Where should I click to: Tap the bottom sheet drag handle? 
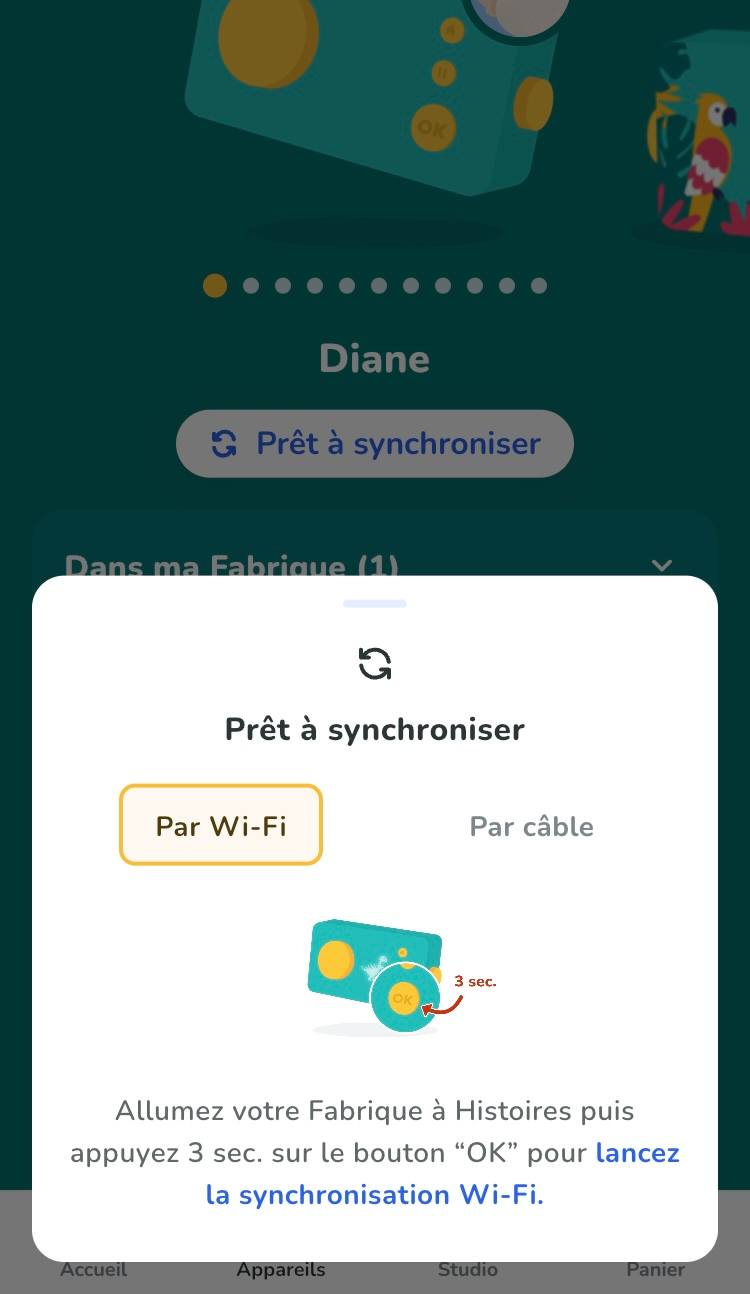point(375,604)
